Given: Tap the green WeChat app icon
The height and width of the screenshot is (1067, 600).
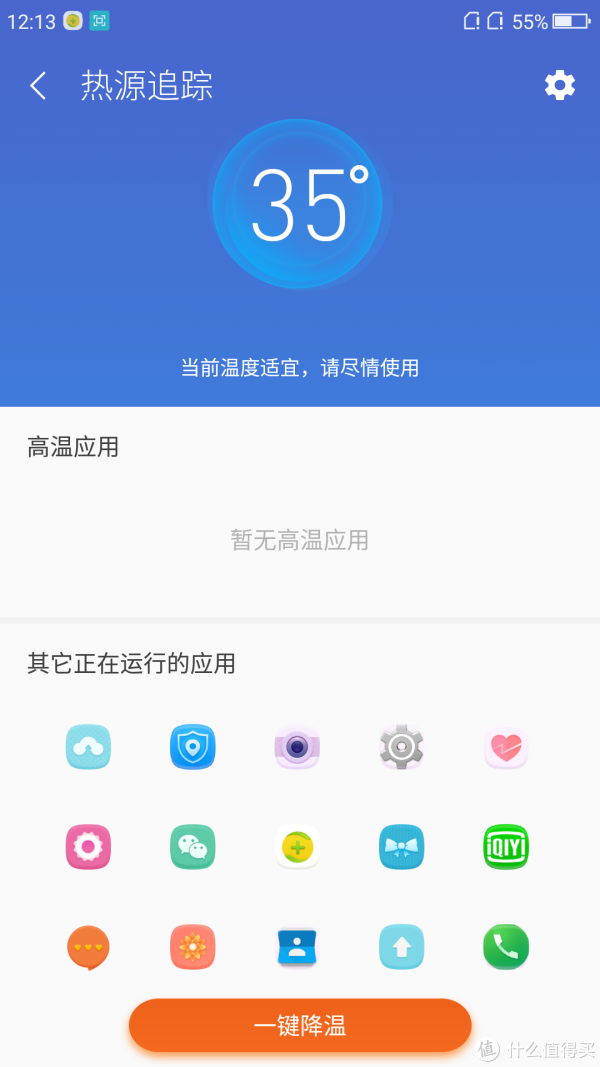Looking at the screenshot, I should pos(193,847).
